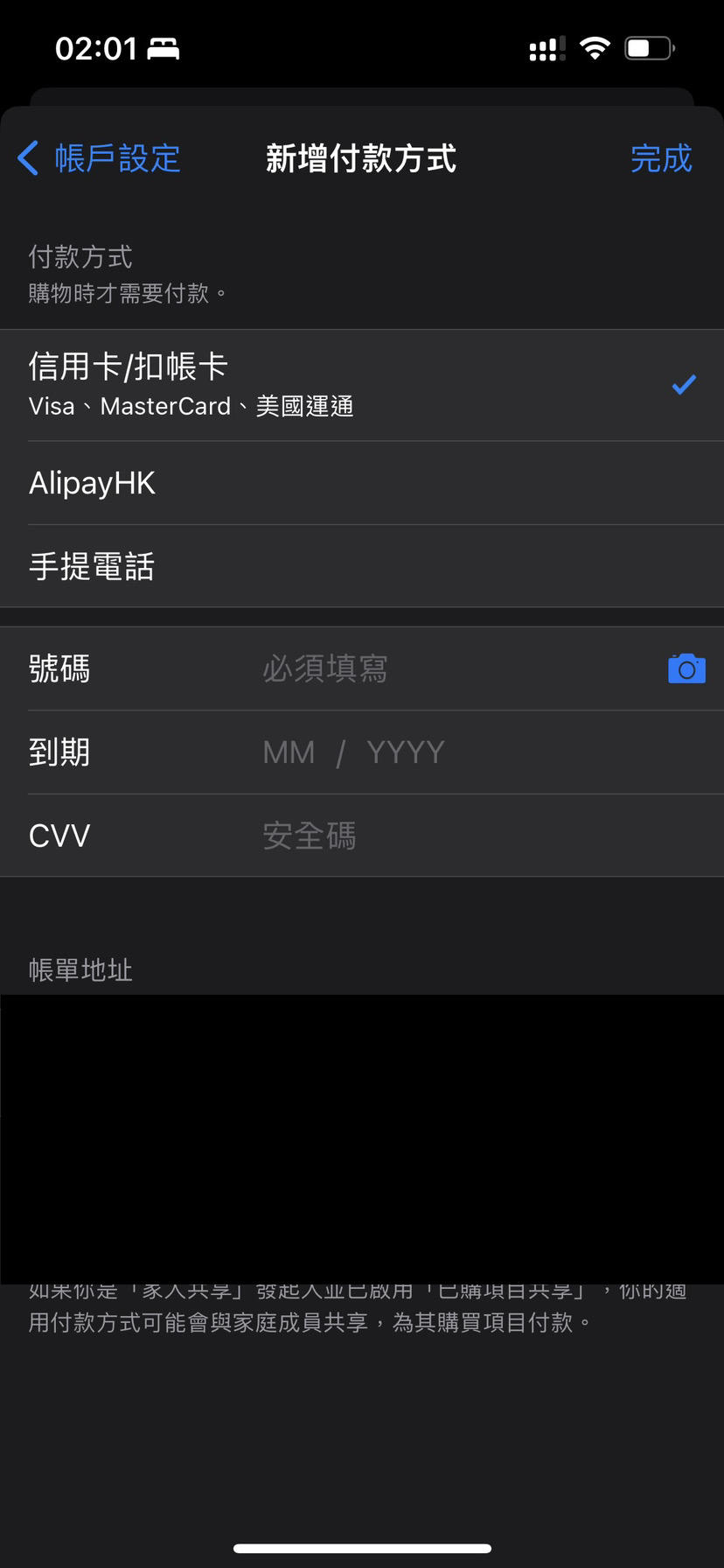Tap the 新增付款方式 title
This screenshot has height=1568, width=724.
click(x=361, y=158)
